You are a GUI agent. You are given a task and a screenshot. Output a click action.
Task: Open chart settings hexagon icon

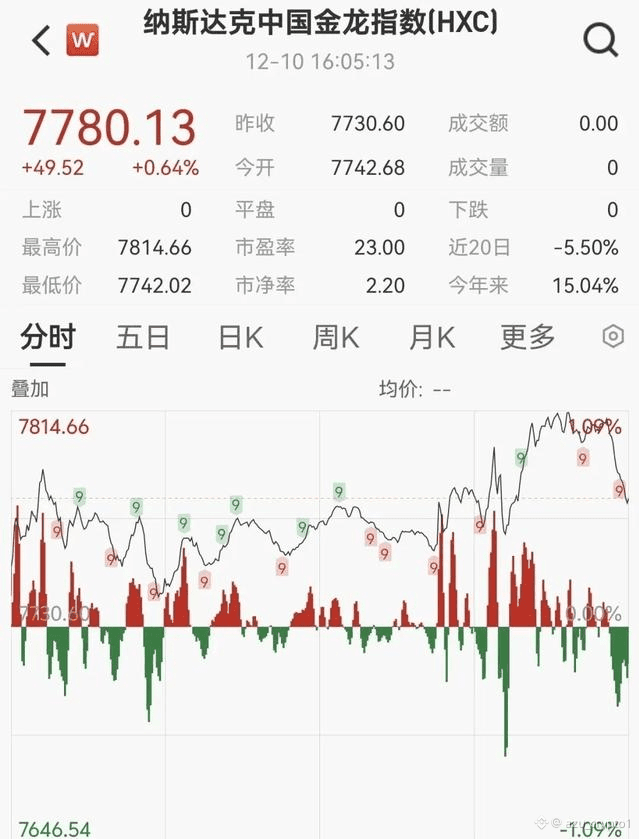[x=613, y=337]
